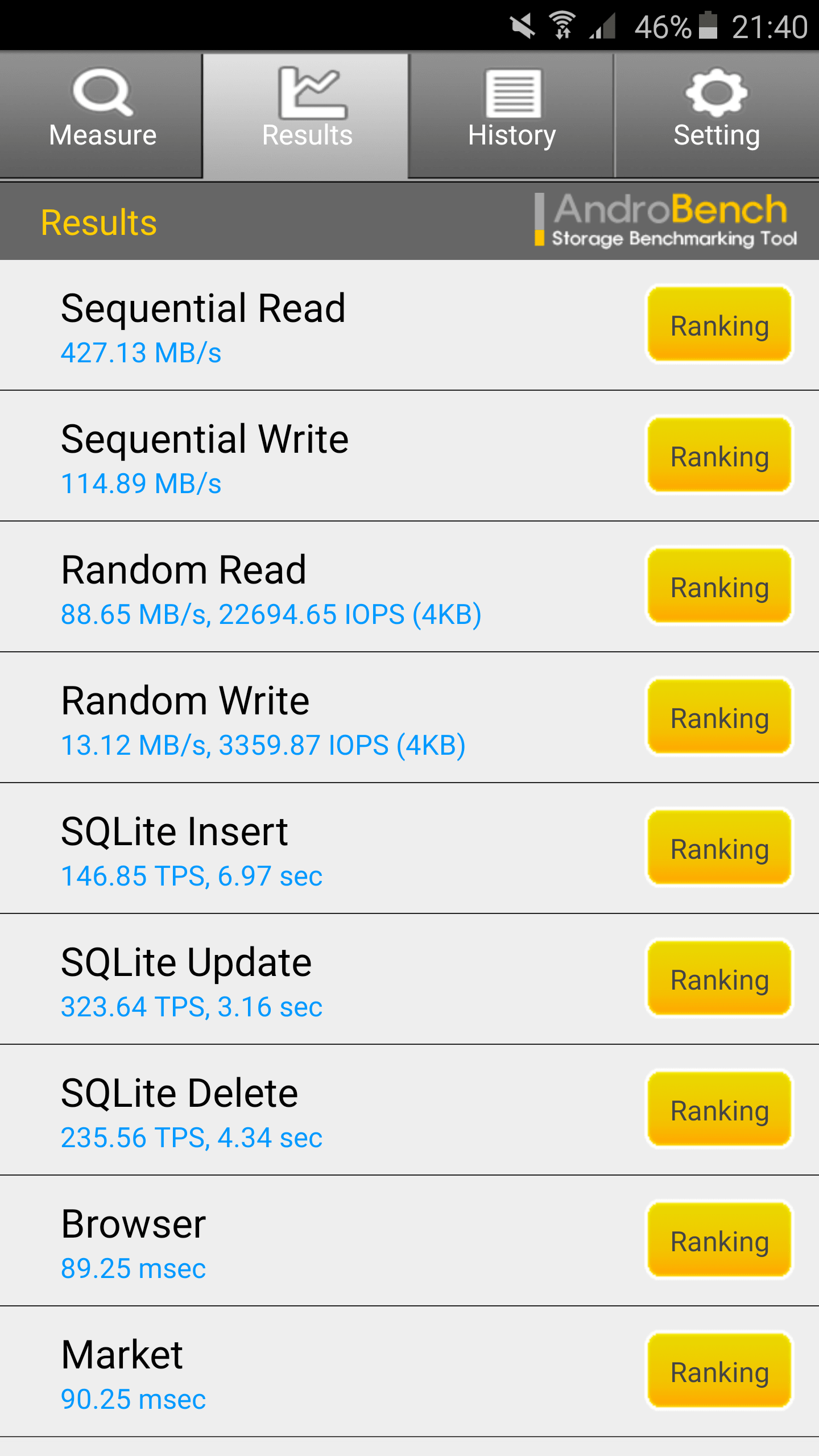View SQLite Update ranking

[x=719, y=978]
